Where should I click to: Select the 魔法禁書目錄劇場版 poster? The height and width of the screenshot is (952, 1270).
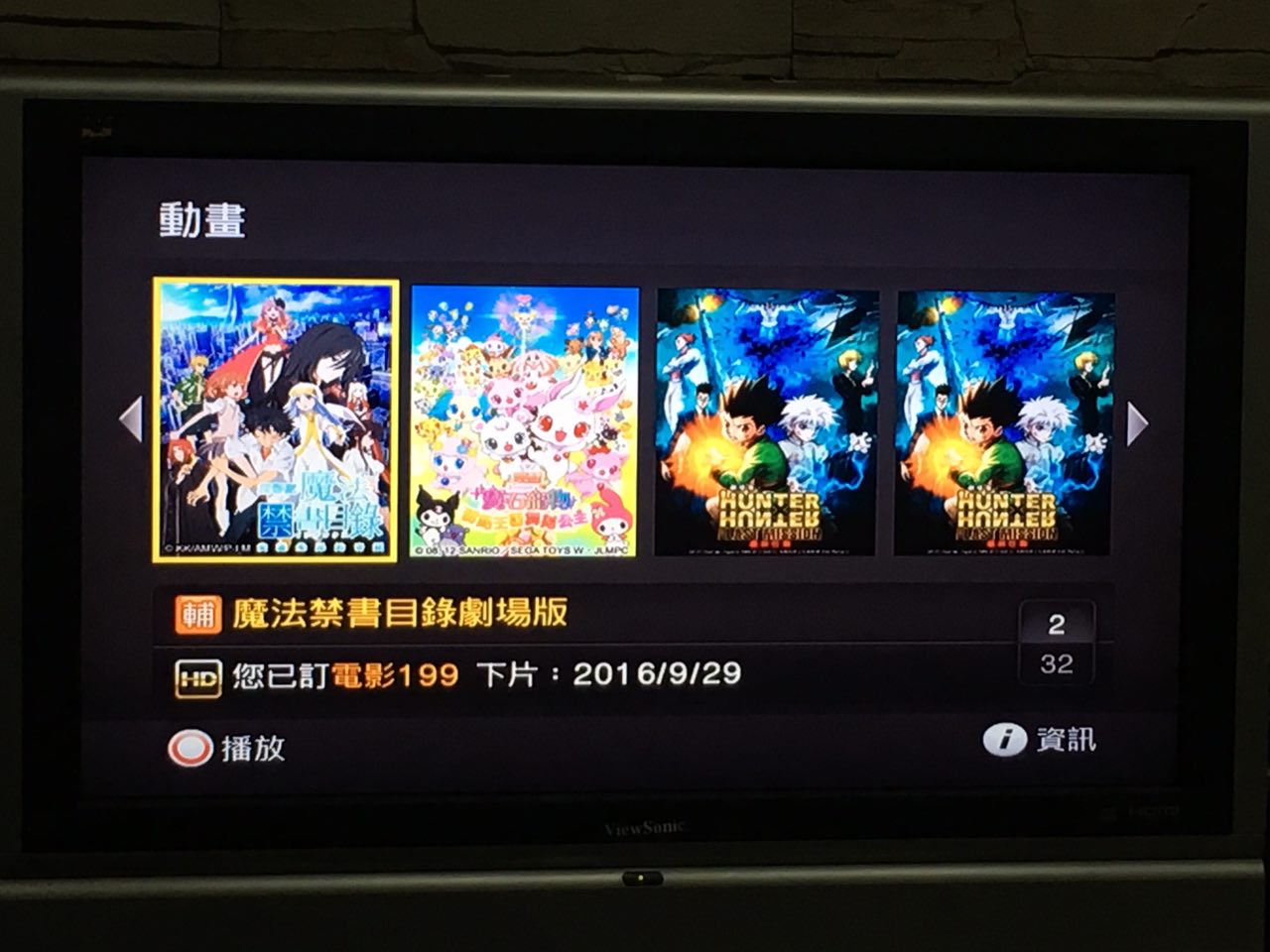(x=276, y=420)
